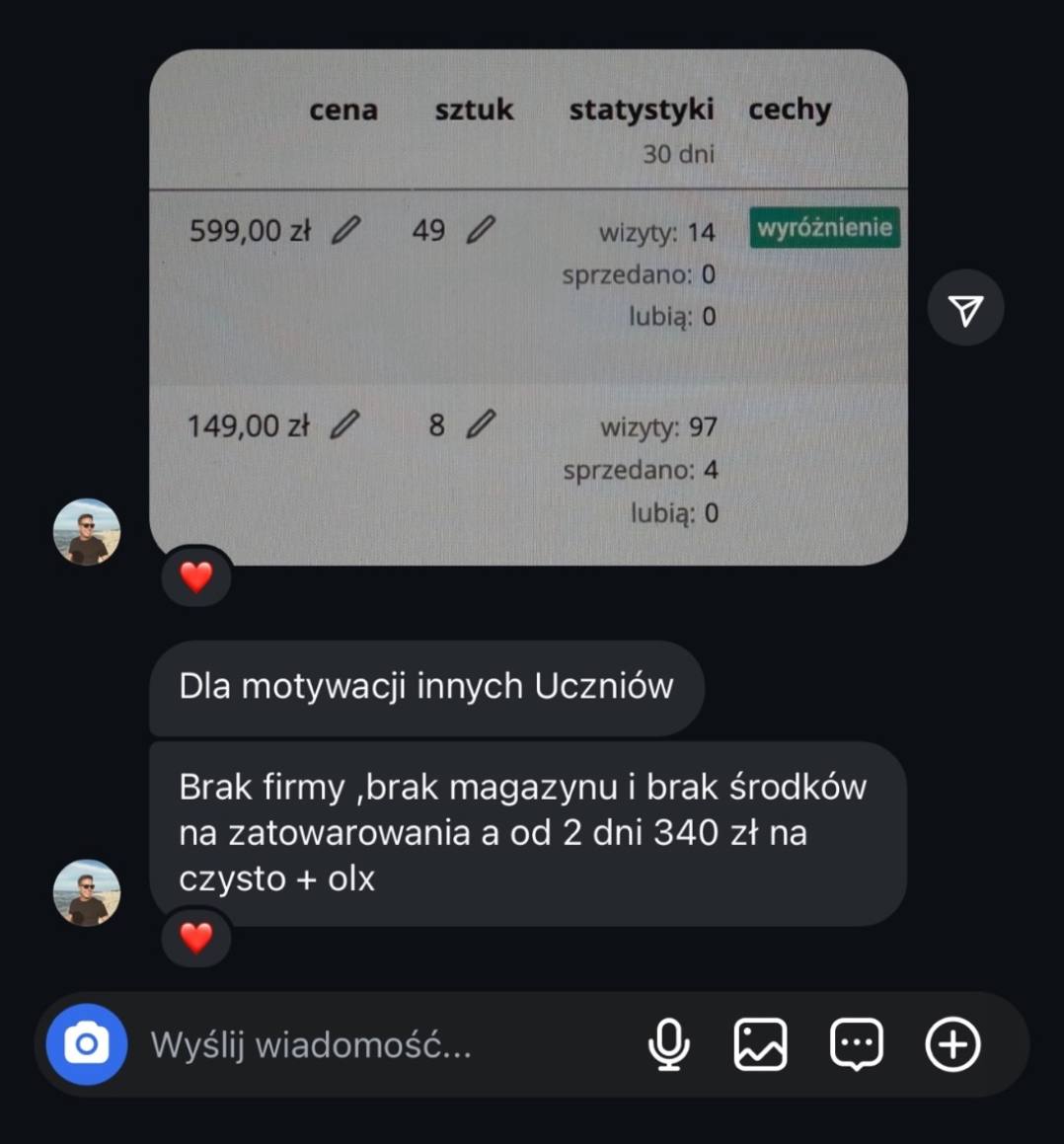View heart reaction under the image message
The height and width of the screenshot is (1144, 1064).
196,576
